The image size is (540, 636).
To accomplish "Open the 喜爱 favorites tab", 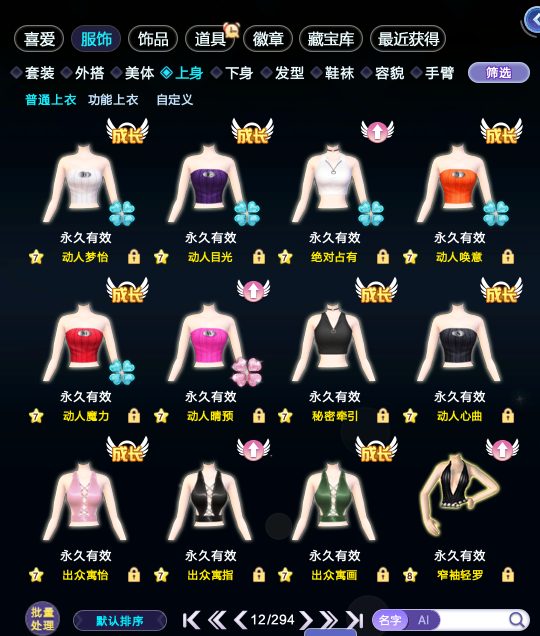I will coord(39,39).
